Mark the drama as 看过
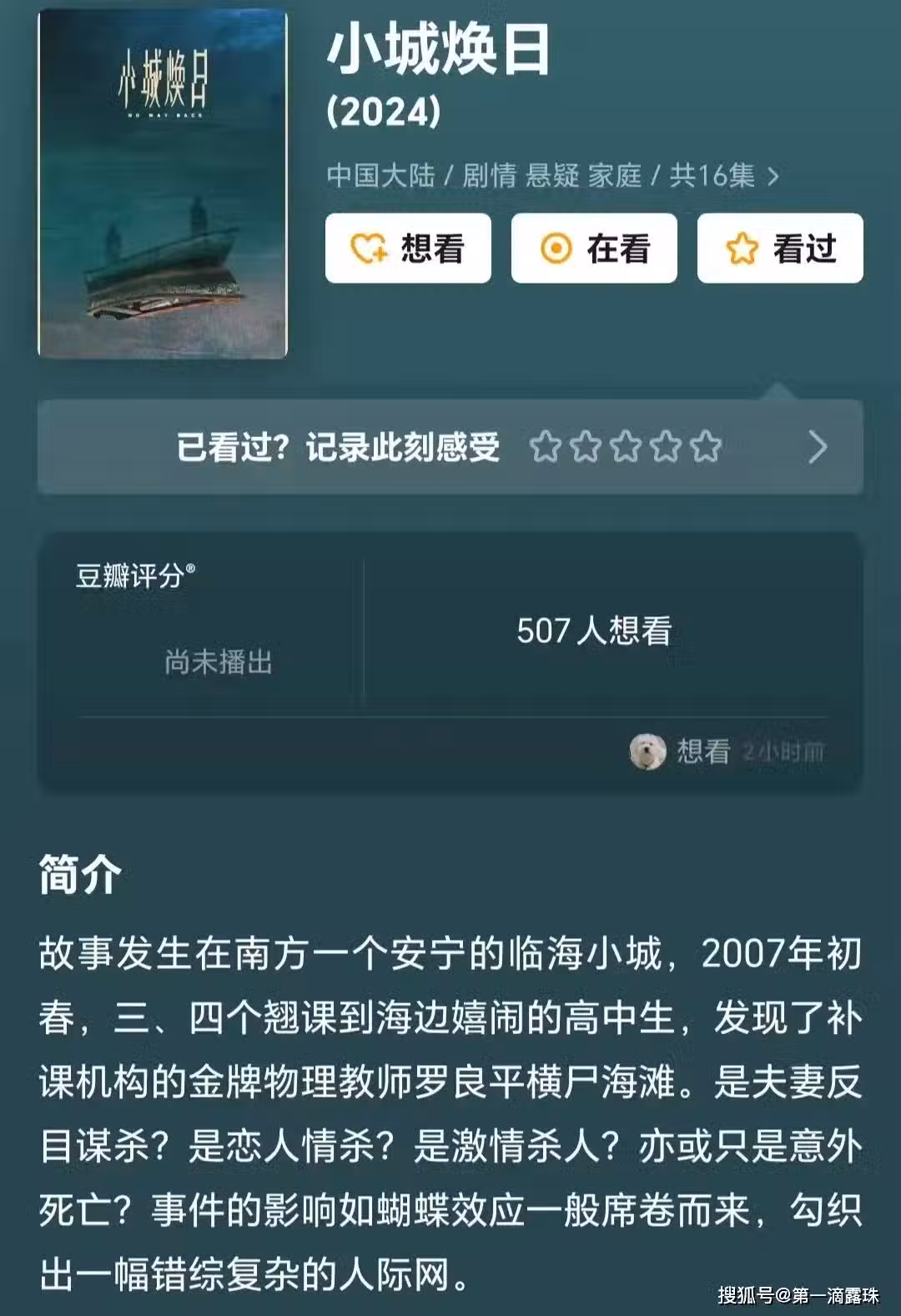Image resolution: width=901 pixels, height=1316 pixels. point(780,249)
